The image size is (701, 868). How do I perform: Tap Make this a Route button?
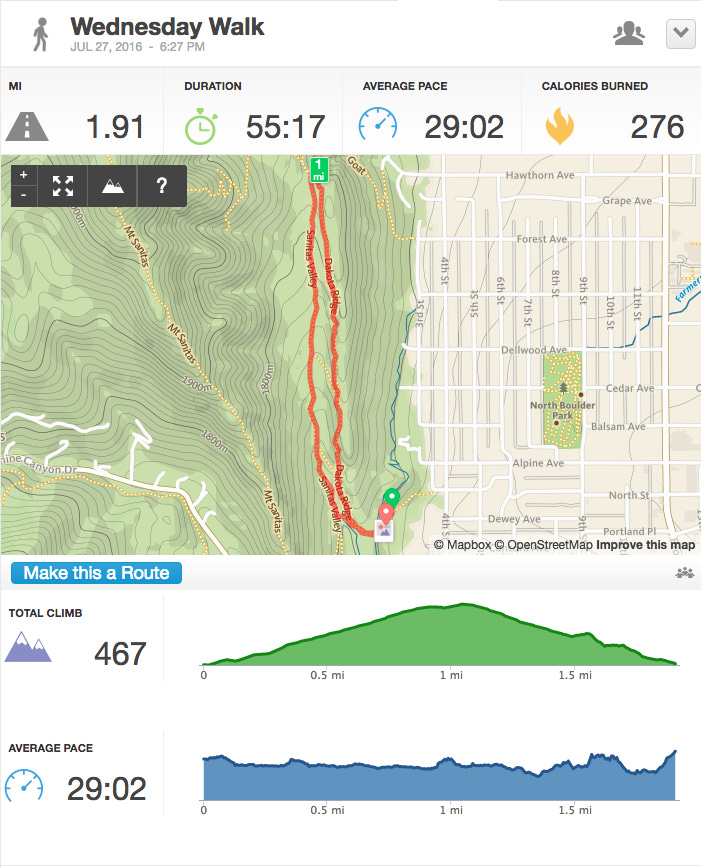[x=96, y=573]
